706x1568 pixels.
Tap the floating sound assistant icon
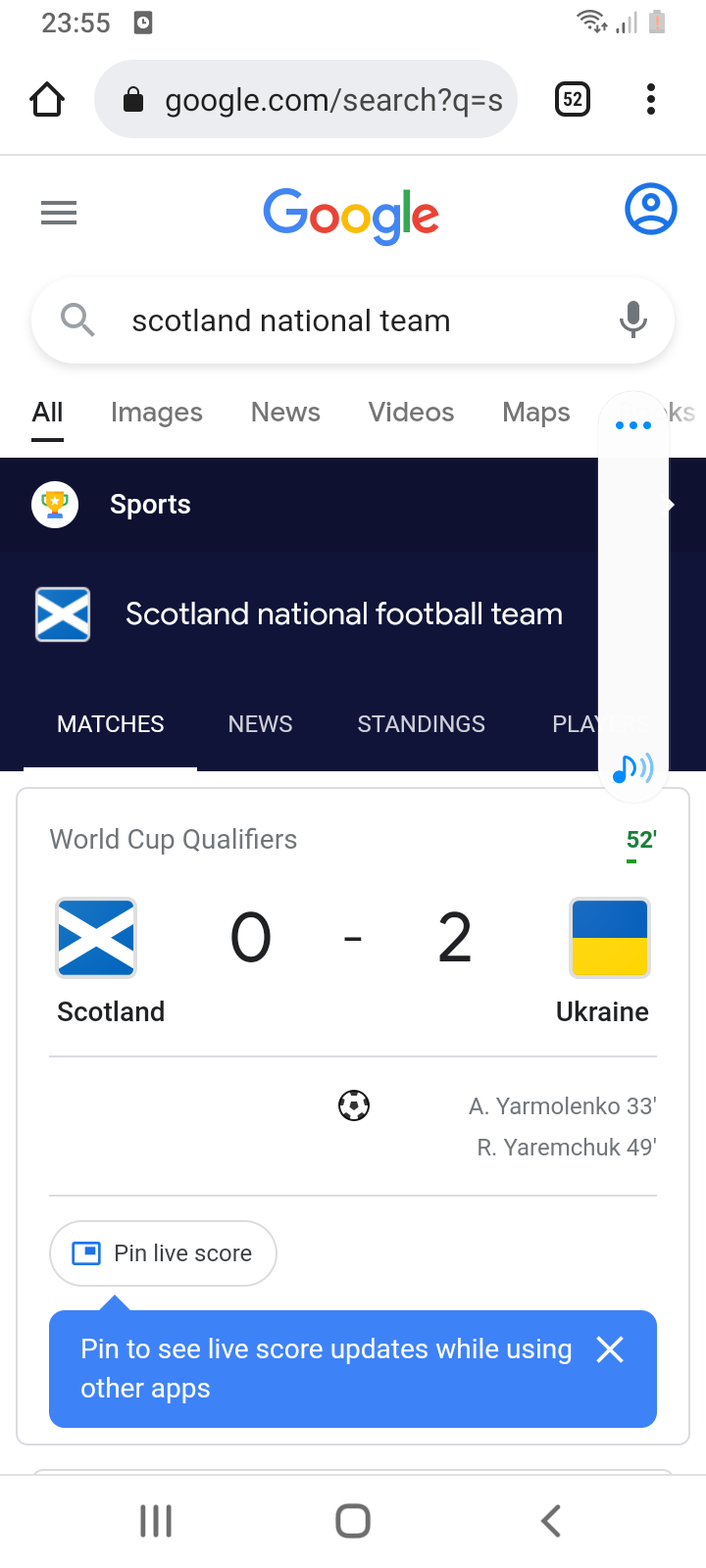(633, 767)
